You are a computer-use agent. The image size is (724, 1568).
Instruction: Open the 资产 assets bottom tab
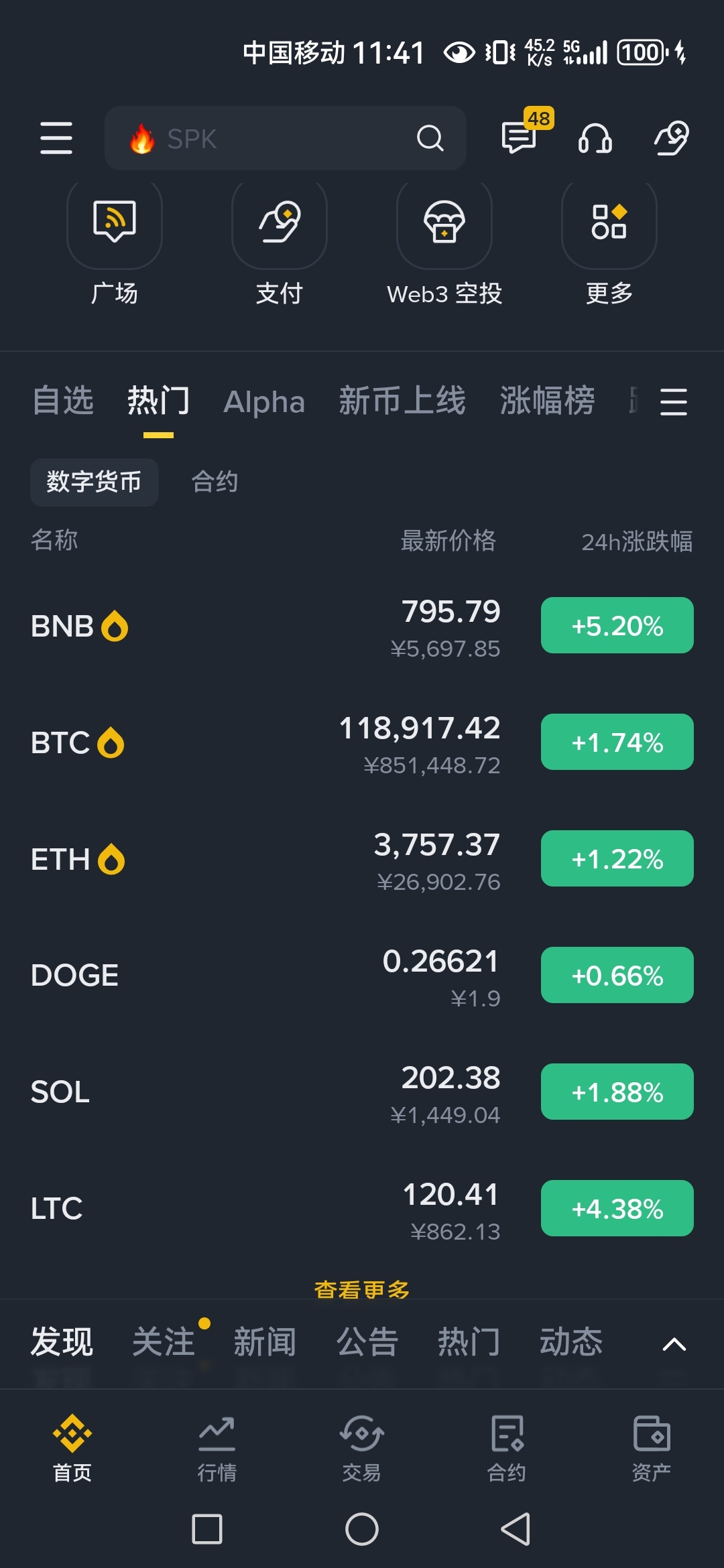(652, 1447)
